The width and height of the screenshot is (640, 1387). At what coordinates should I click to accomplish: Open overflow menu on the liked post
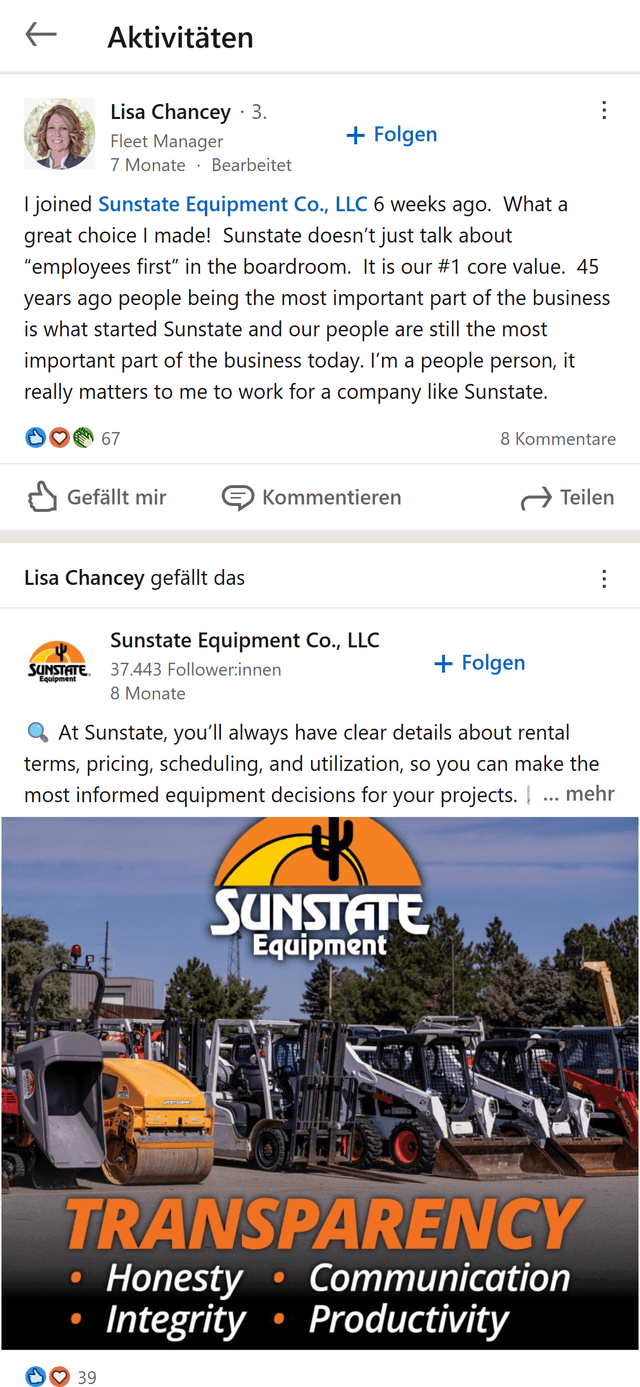coord(603,579)
